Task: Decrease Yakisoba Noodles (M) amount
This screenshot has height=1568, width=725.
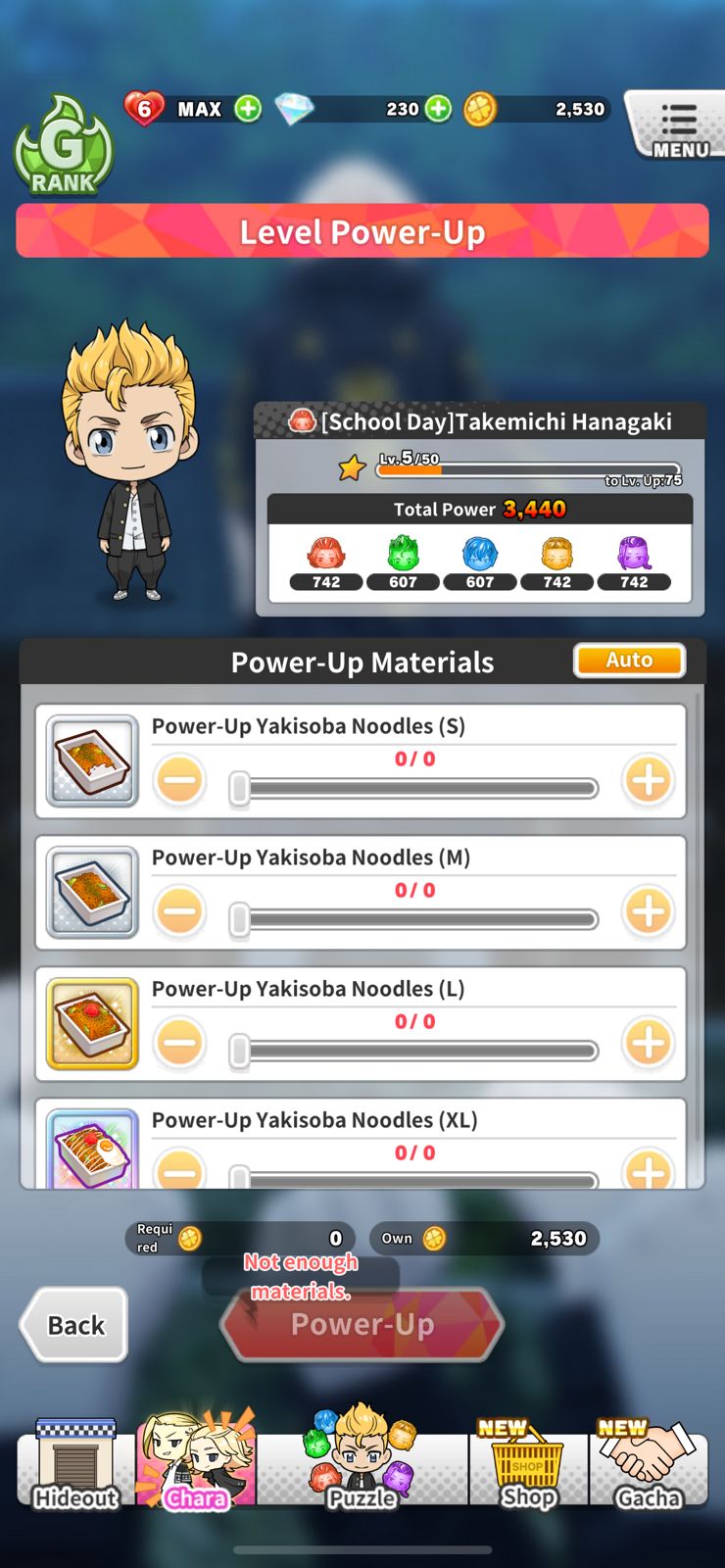Action: pyautogui.click(x=180, y=912)
